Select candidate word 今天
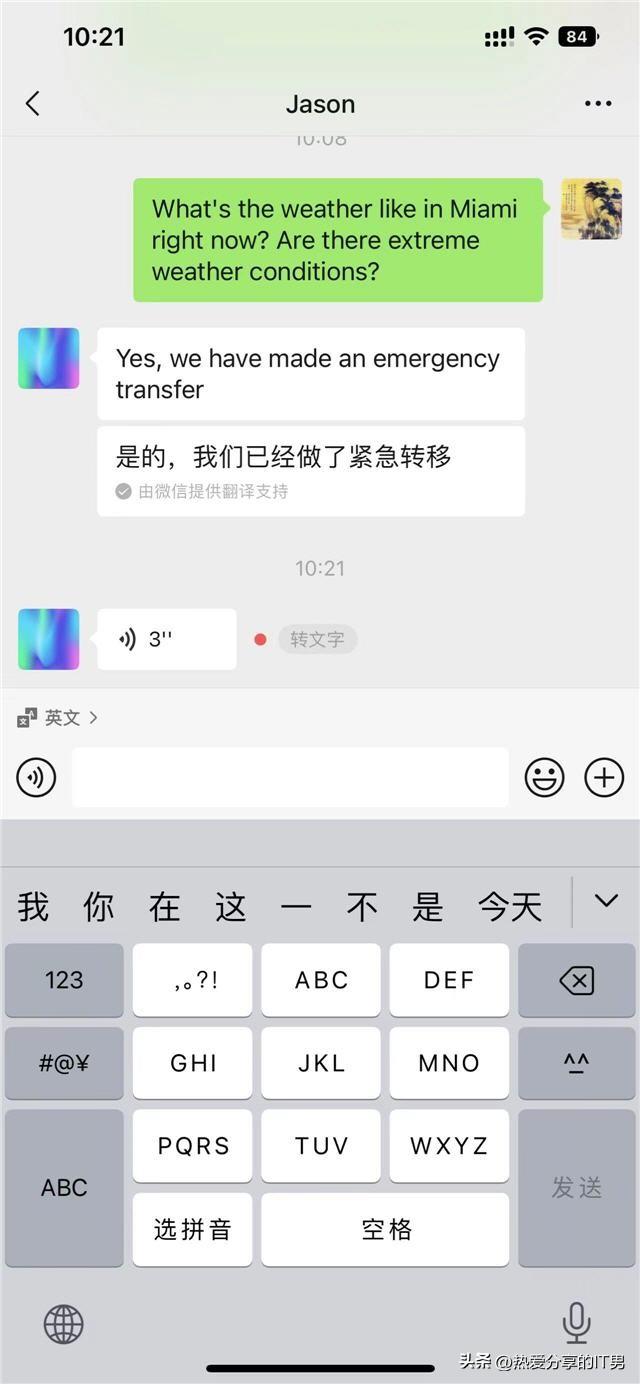Image resolution: width=640 pixels, height=1384 pixels. [510, 906]
